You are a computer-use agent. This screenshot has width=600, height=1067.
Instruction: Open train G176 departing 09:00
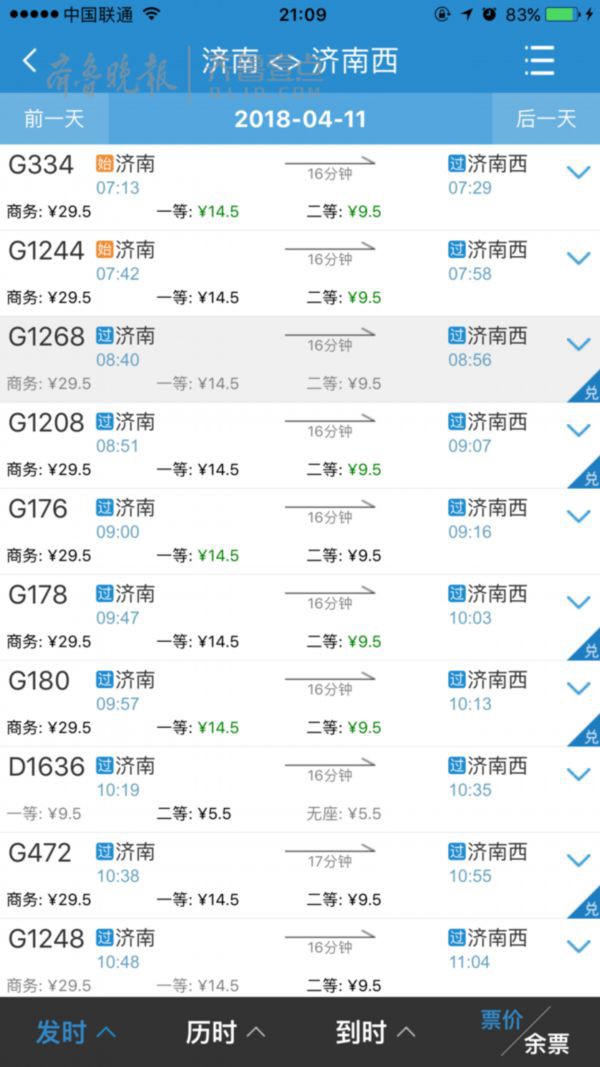pos(300,531)
